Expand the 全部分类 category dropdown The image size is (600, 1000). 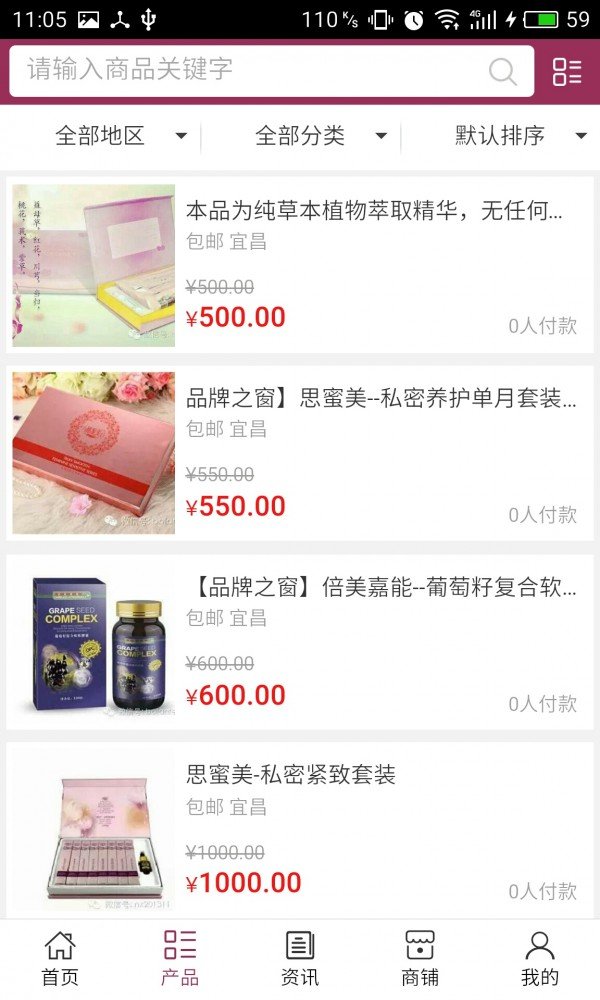pyautogui.click(x=320, y=136)
